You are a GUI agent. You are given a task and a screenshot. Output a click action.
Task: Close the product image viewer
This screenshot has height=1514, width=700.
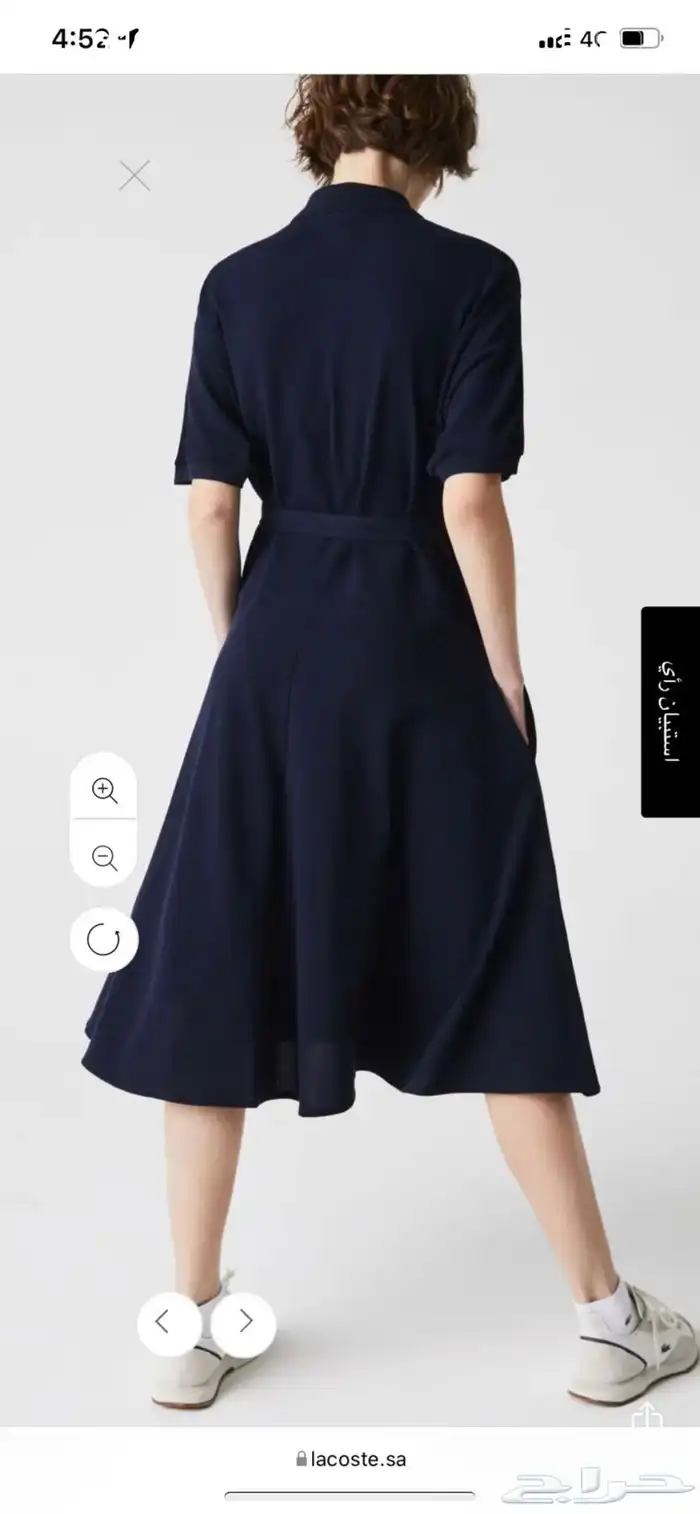tap(134, 176)
